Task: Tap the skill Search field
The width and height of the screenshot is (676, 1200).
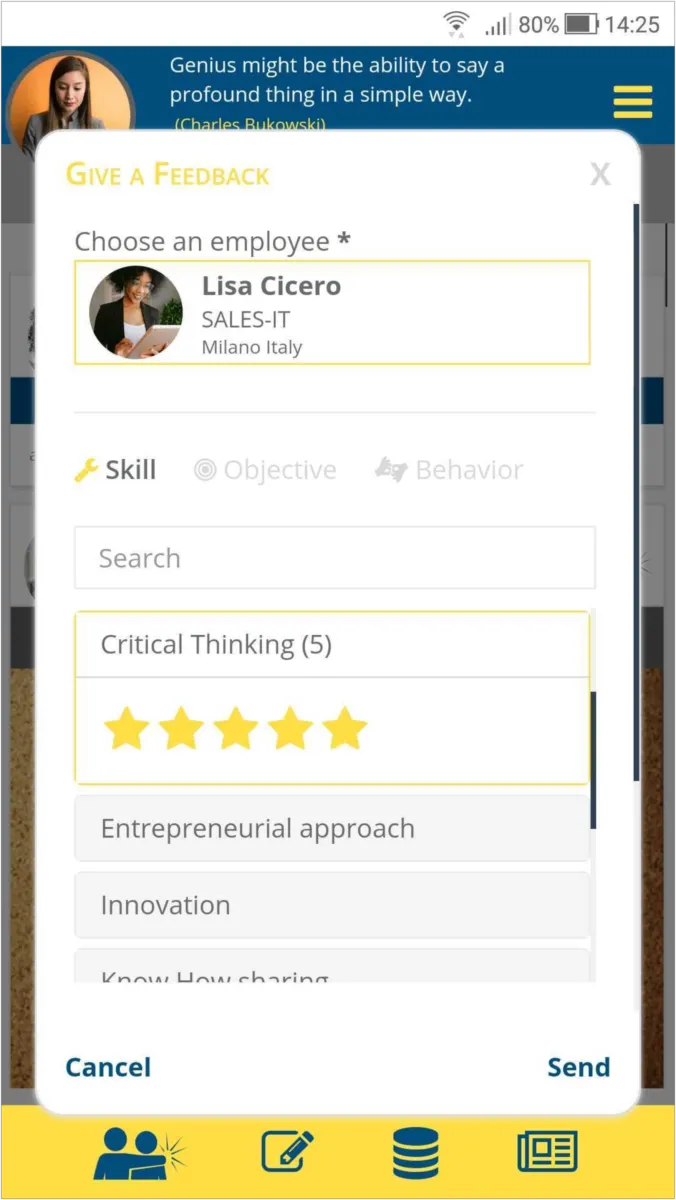Action: [334, 558]
